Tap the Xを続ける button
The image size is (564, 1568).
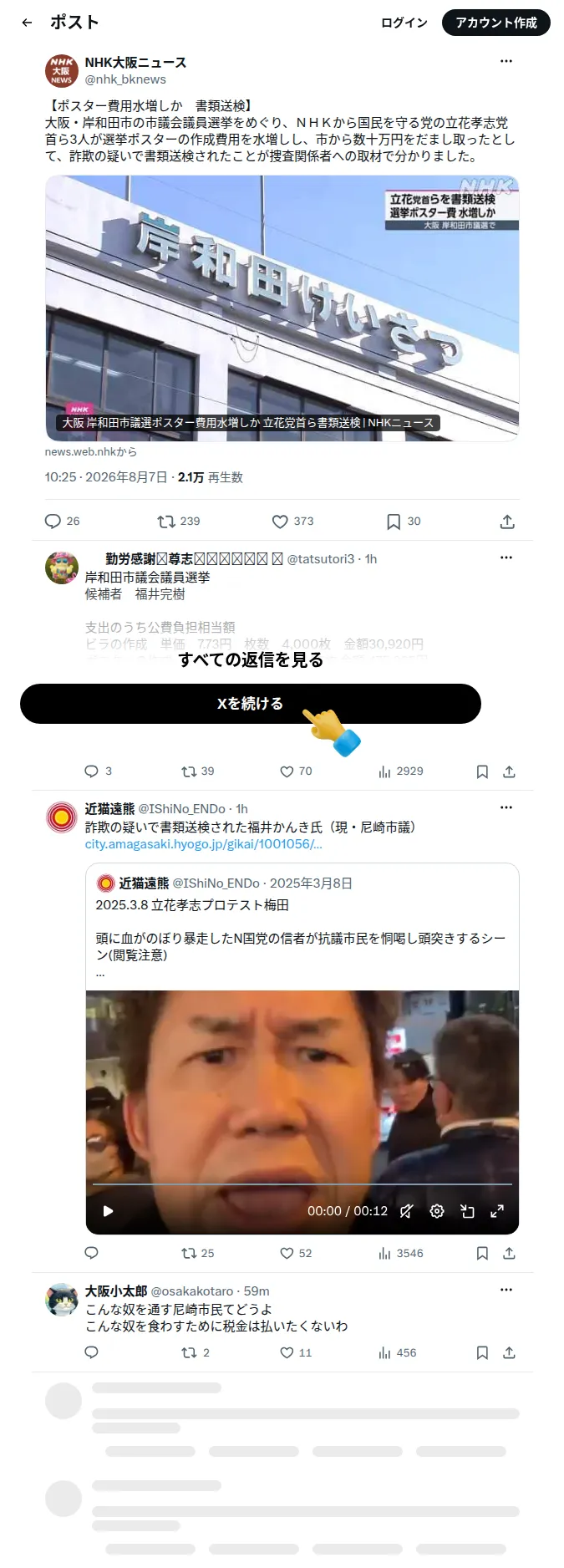(x=251, y=704)
